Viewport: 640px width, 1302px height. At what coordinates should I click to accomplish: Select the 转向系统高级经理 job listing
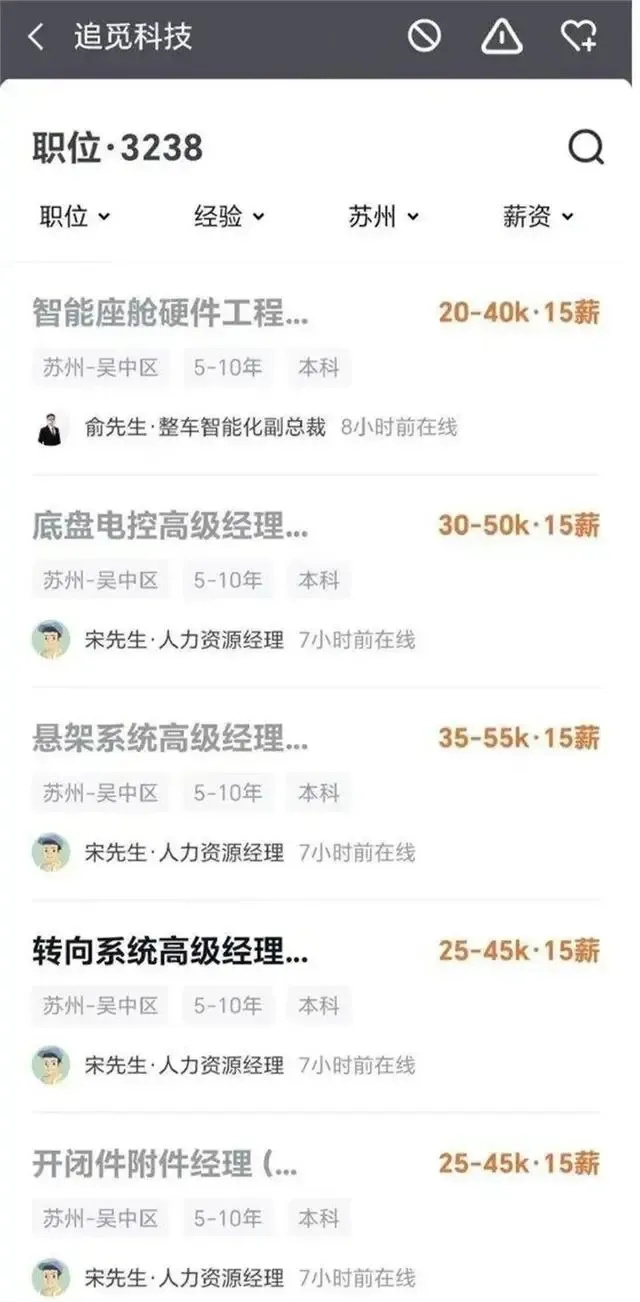[171, 951]
